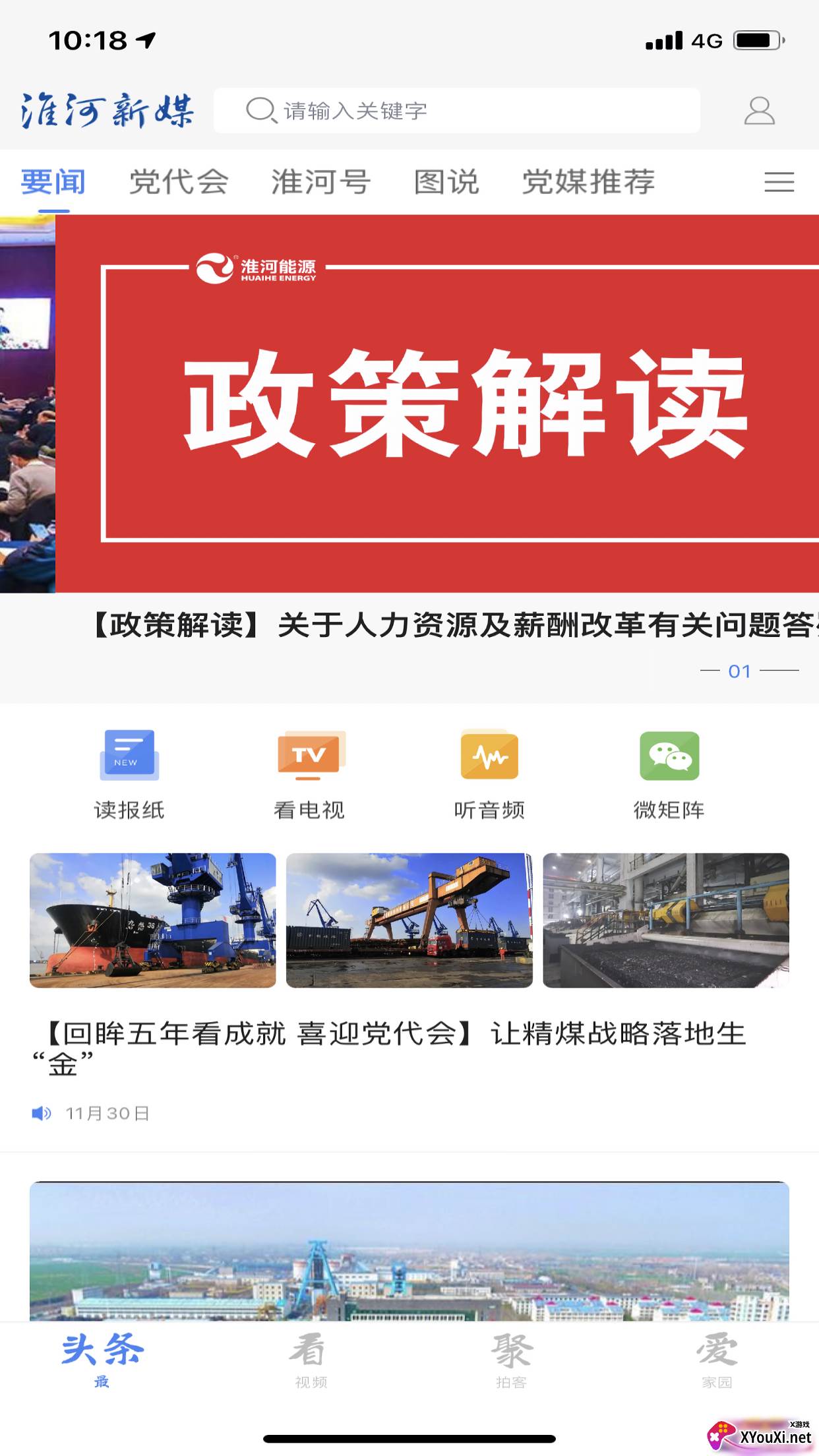This screenshot has width=819, height=1456.
Task: Expand the channel list menu icon
Action: pyautogui.click(x=779, y=182)
